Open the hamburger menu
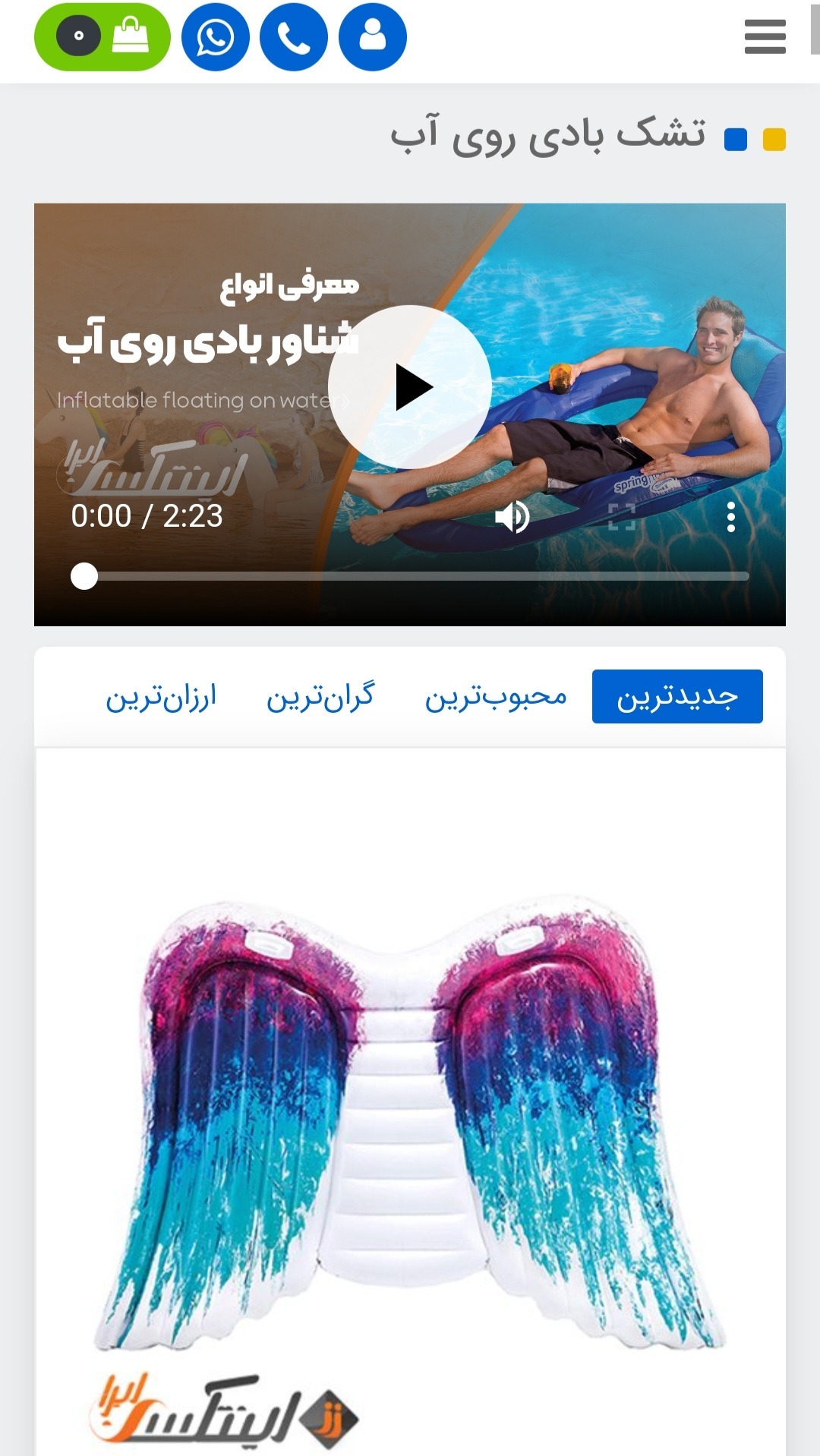Screen dimensions: 820x1456 point(765,36)
